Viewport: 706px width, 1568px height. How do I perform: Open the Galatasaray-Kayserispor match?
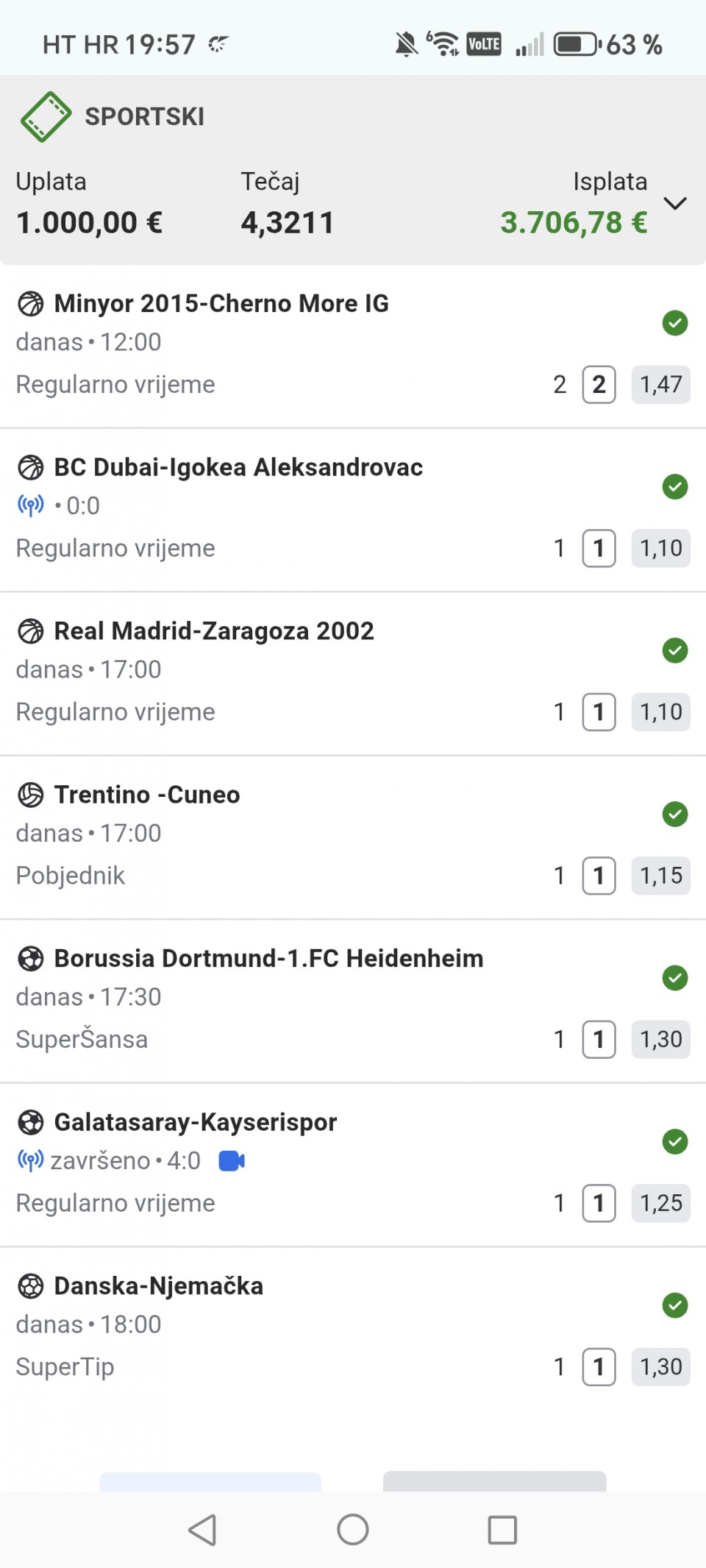195,1123
